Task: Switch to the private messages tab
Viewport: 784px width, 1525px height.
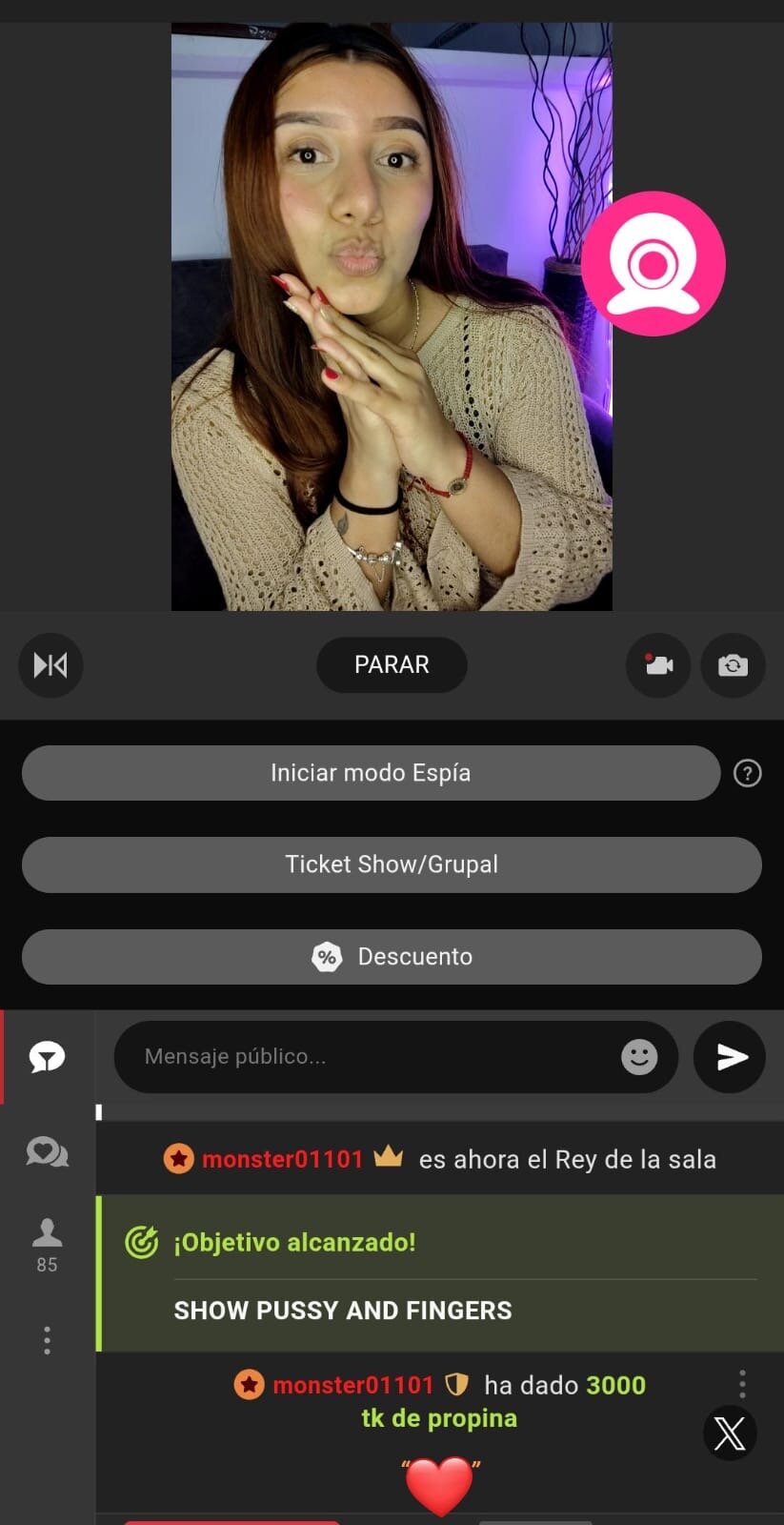Action: (47, 1152)
